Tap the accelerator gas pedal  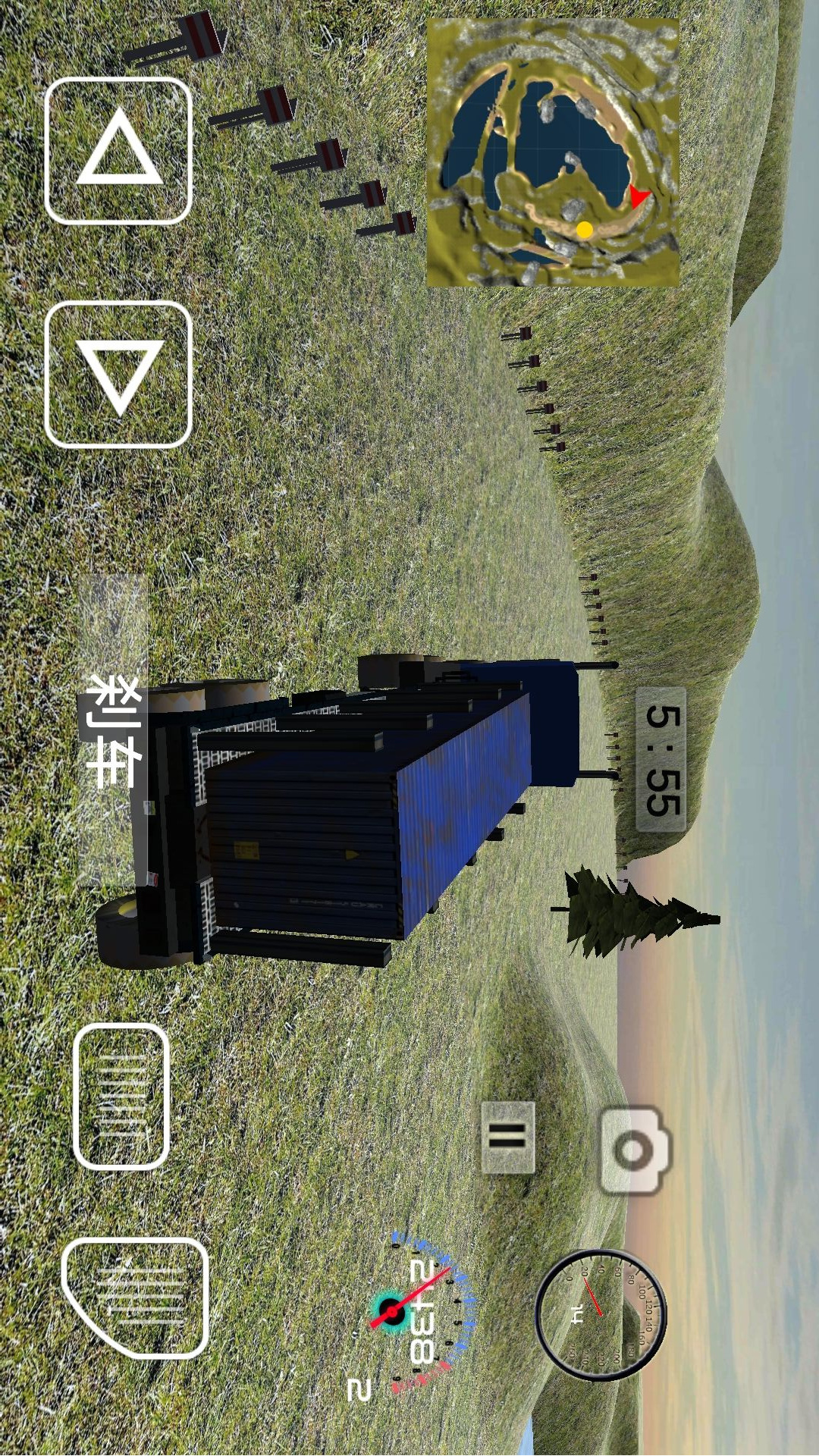coord(135,1298)
